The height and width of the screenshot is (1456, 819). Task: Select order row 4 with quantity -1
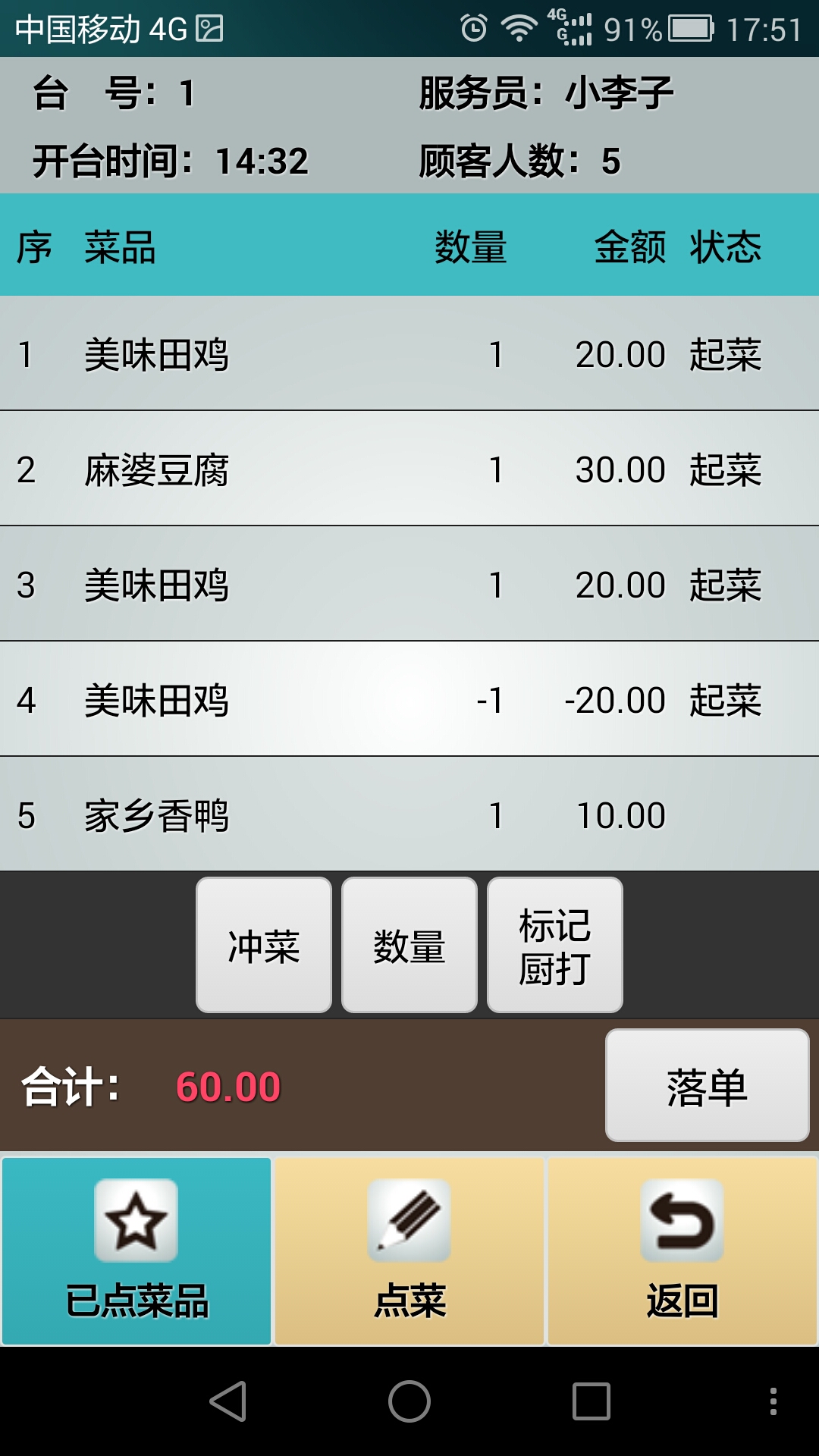409,699
